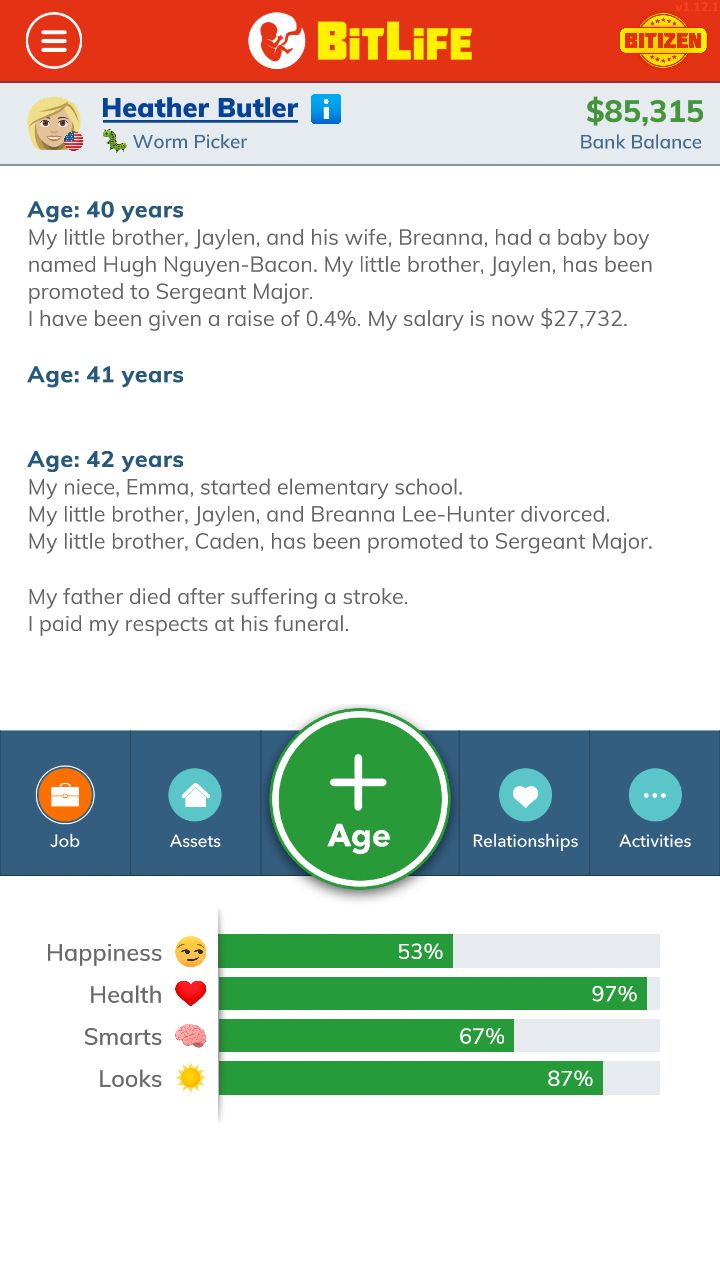View character info via blue i icon
The width and height of the screenshot is (720, 1280).
click(x=326, y=108)
